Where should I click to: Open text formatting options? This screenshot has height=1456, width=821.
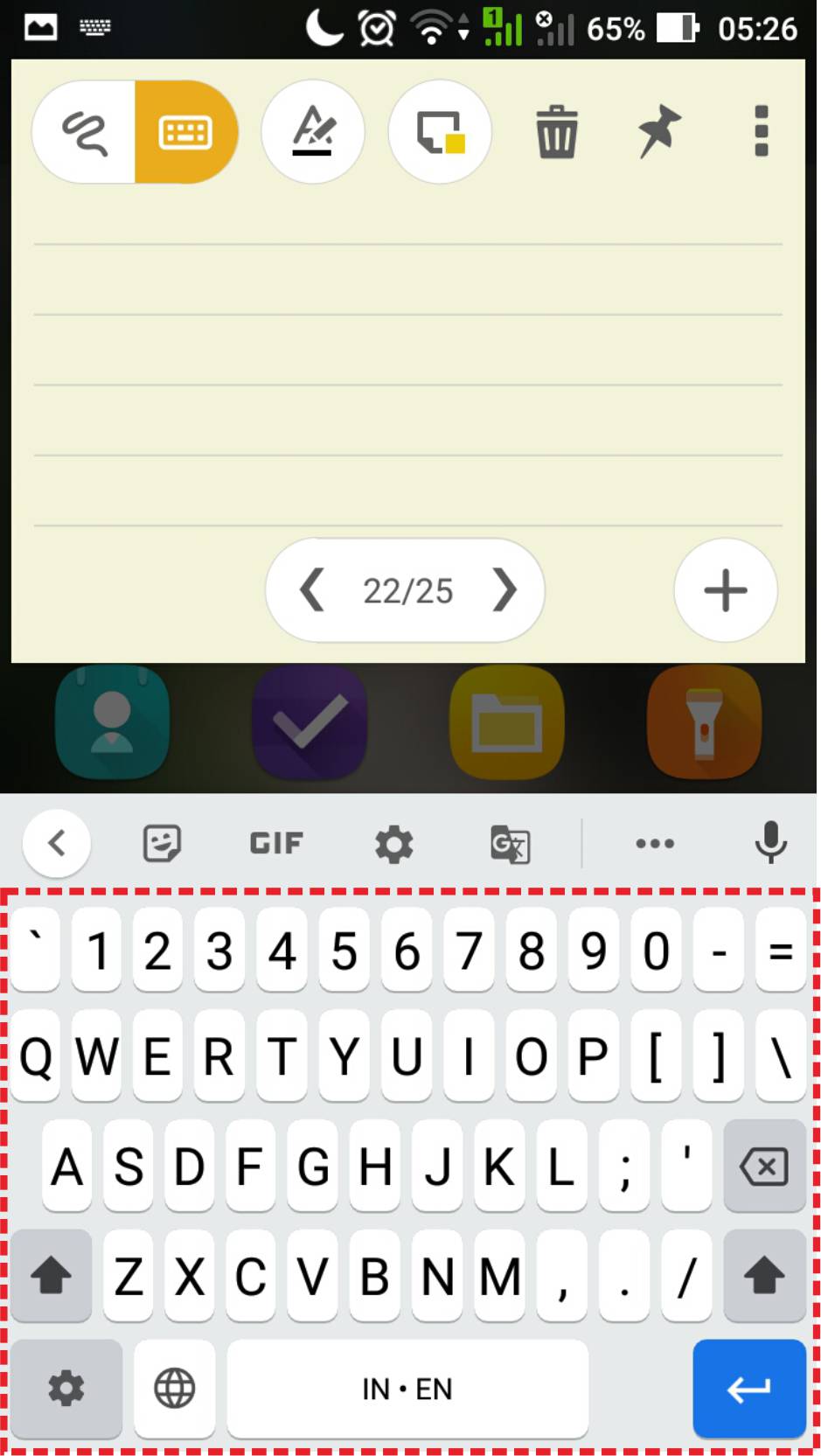313,132
